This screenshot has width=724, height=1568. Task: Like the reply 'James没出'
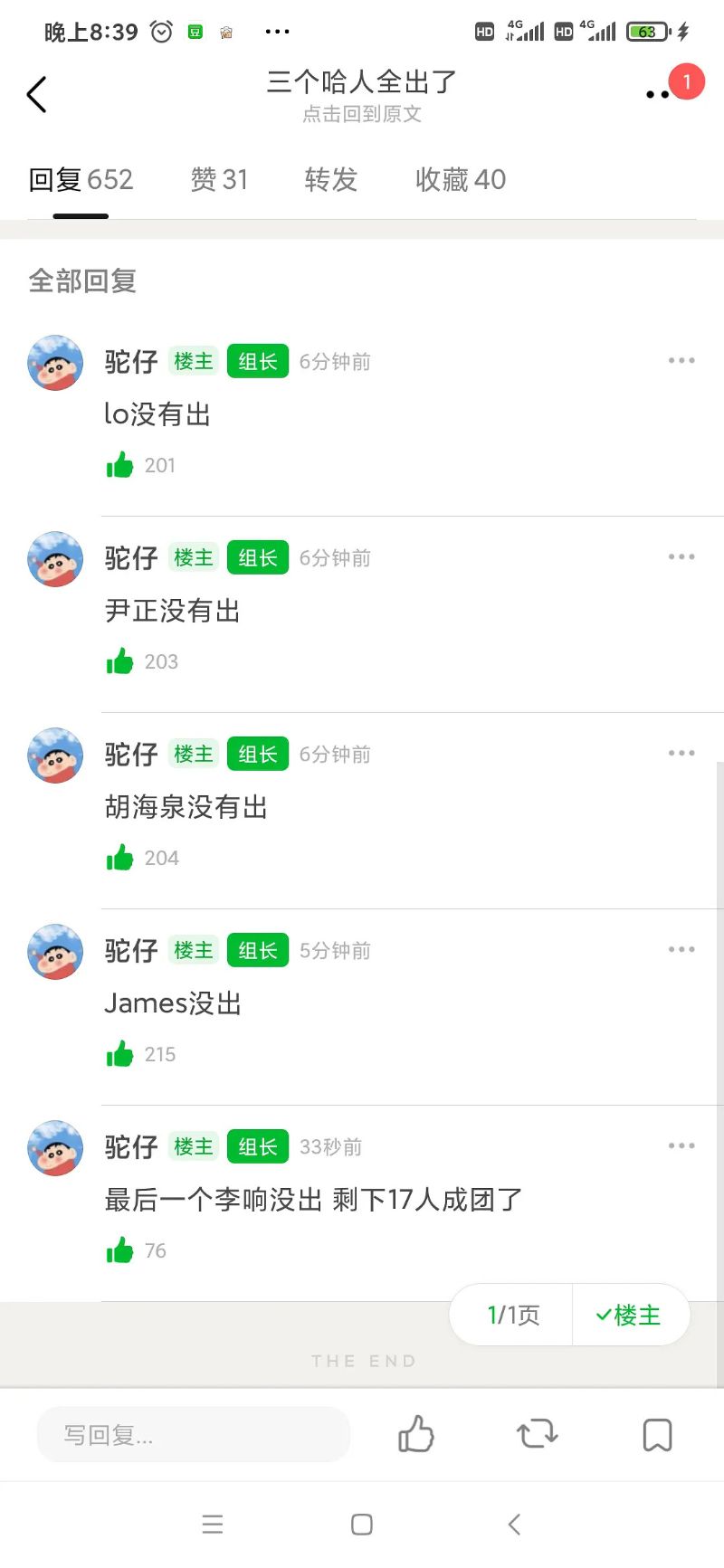[x=120, y=1055]
